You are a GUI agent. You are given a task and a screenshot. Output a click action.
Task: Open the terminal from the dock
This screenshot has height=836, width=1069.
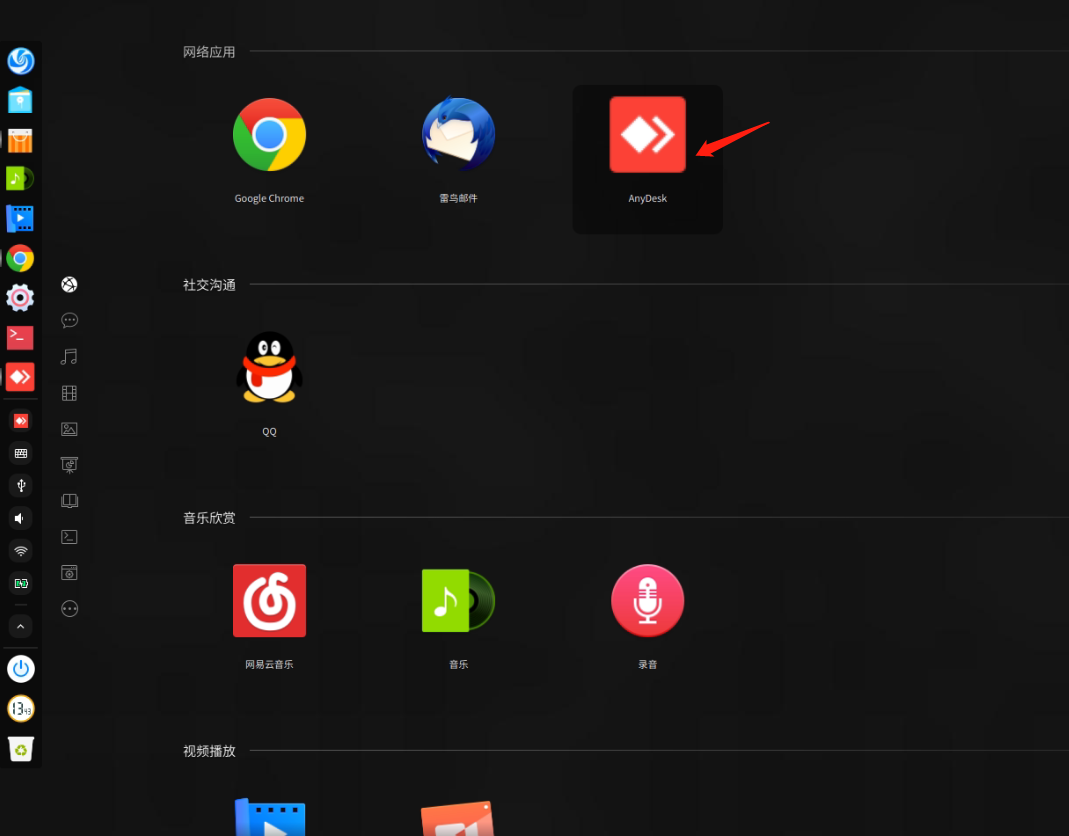pos(20,337)
